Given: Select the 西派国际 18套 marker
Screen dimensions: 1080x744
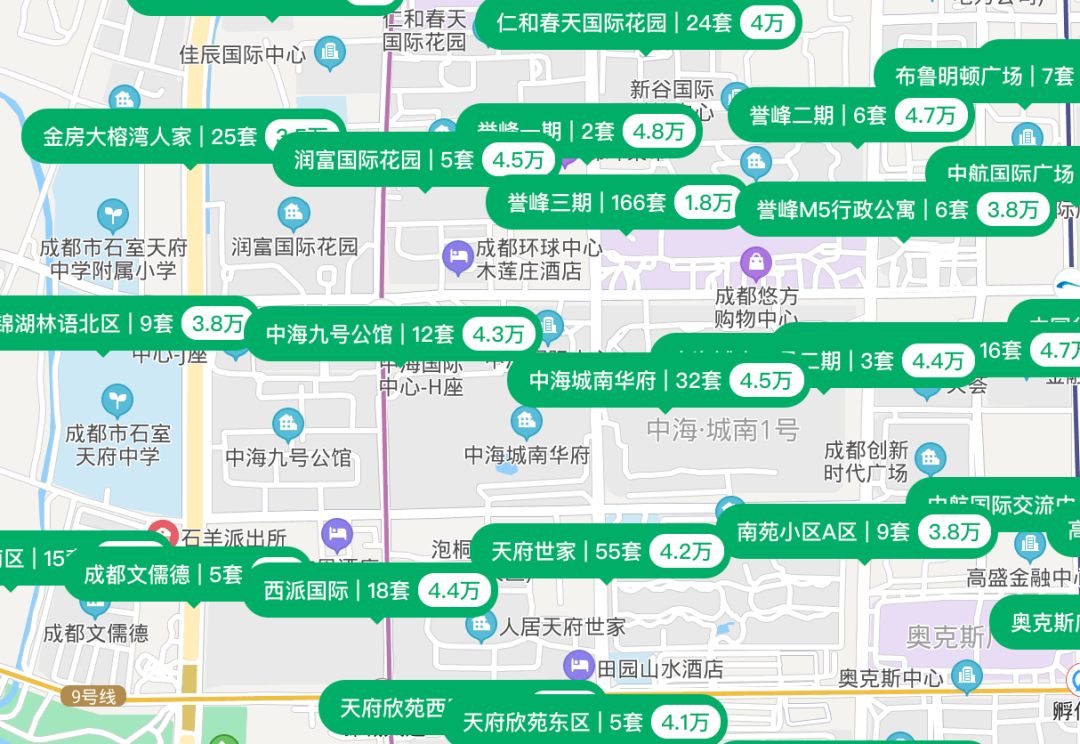Looking at the screenshot, I should coord(371,590).
